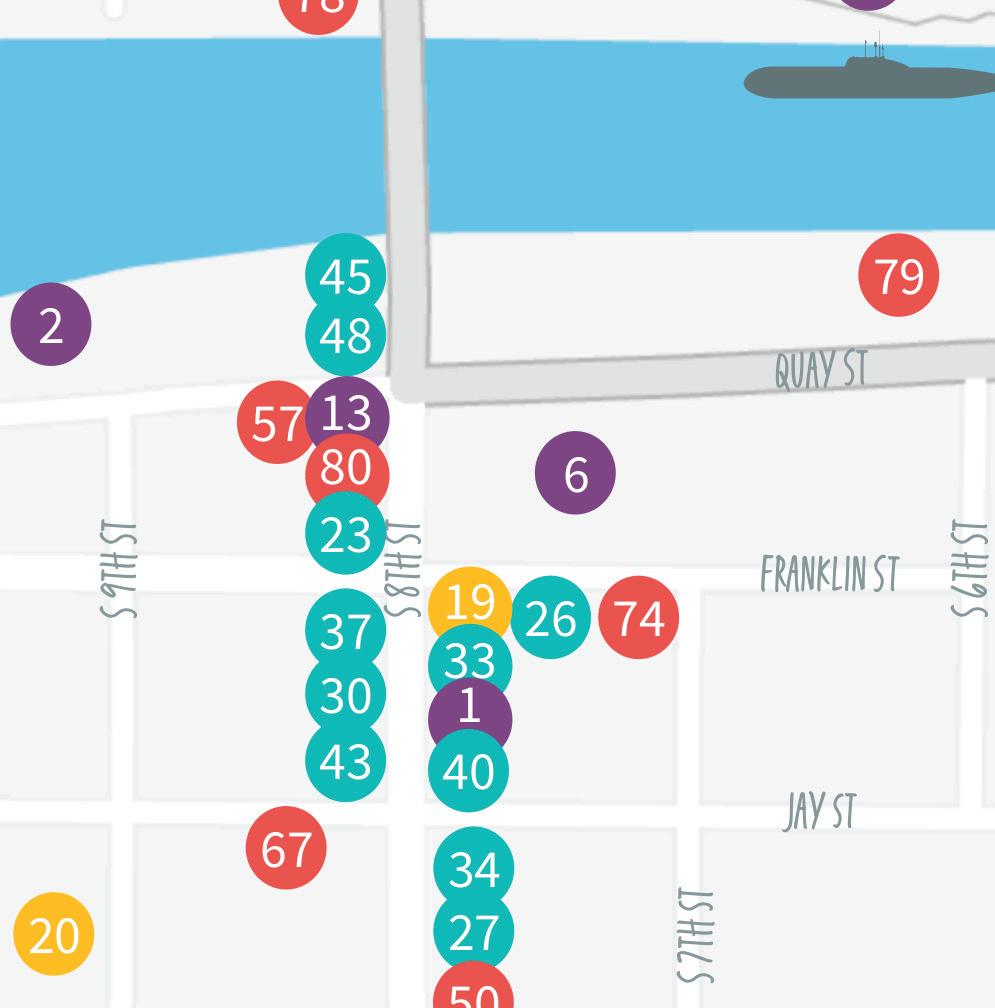
Task: Open yellow marker 20
Action: pyautogui.click(x=53, y=934)
